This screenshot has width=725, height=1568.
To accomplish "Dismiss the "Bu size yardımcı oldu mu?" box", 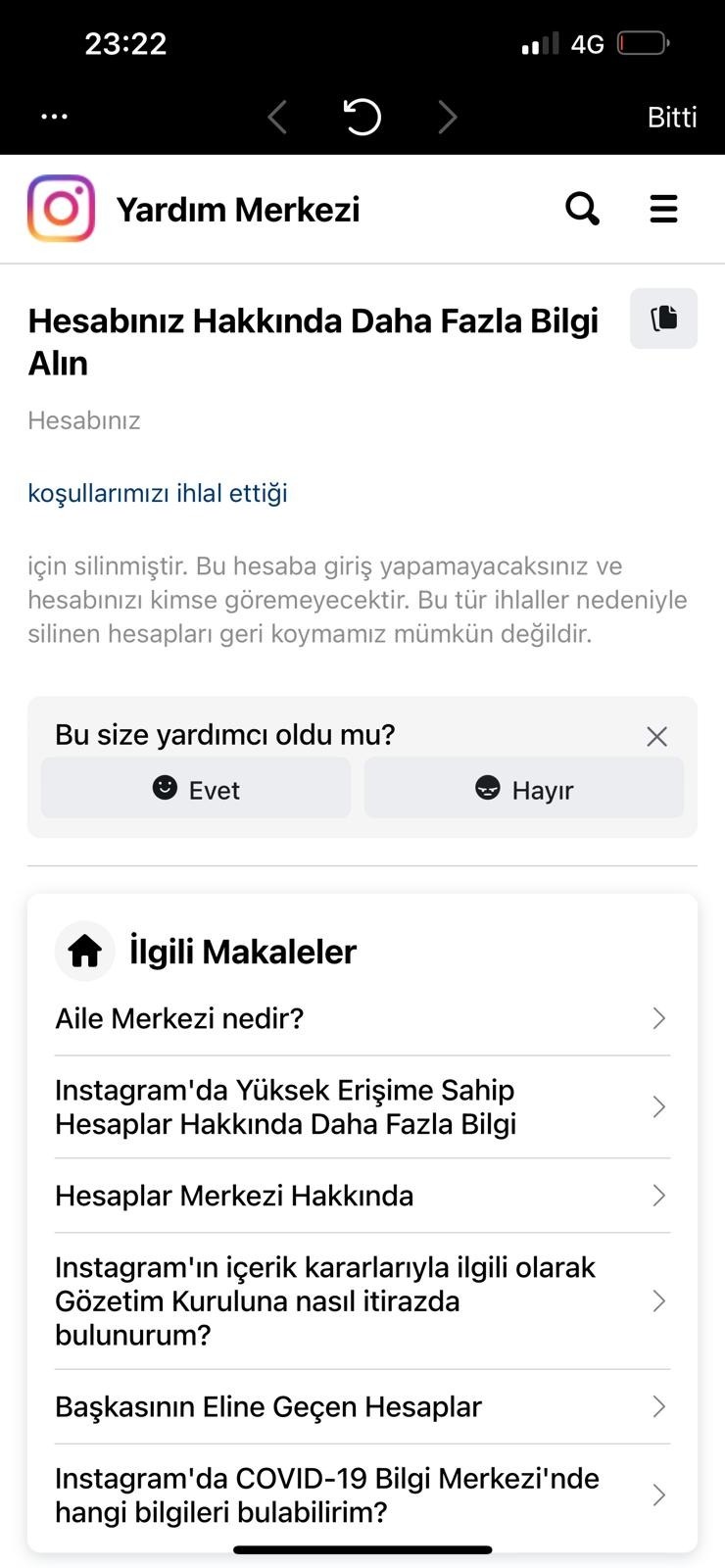I will click(656, 736).
